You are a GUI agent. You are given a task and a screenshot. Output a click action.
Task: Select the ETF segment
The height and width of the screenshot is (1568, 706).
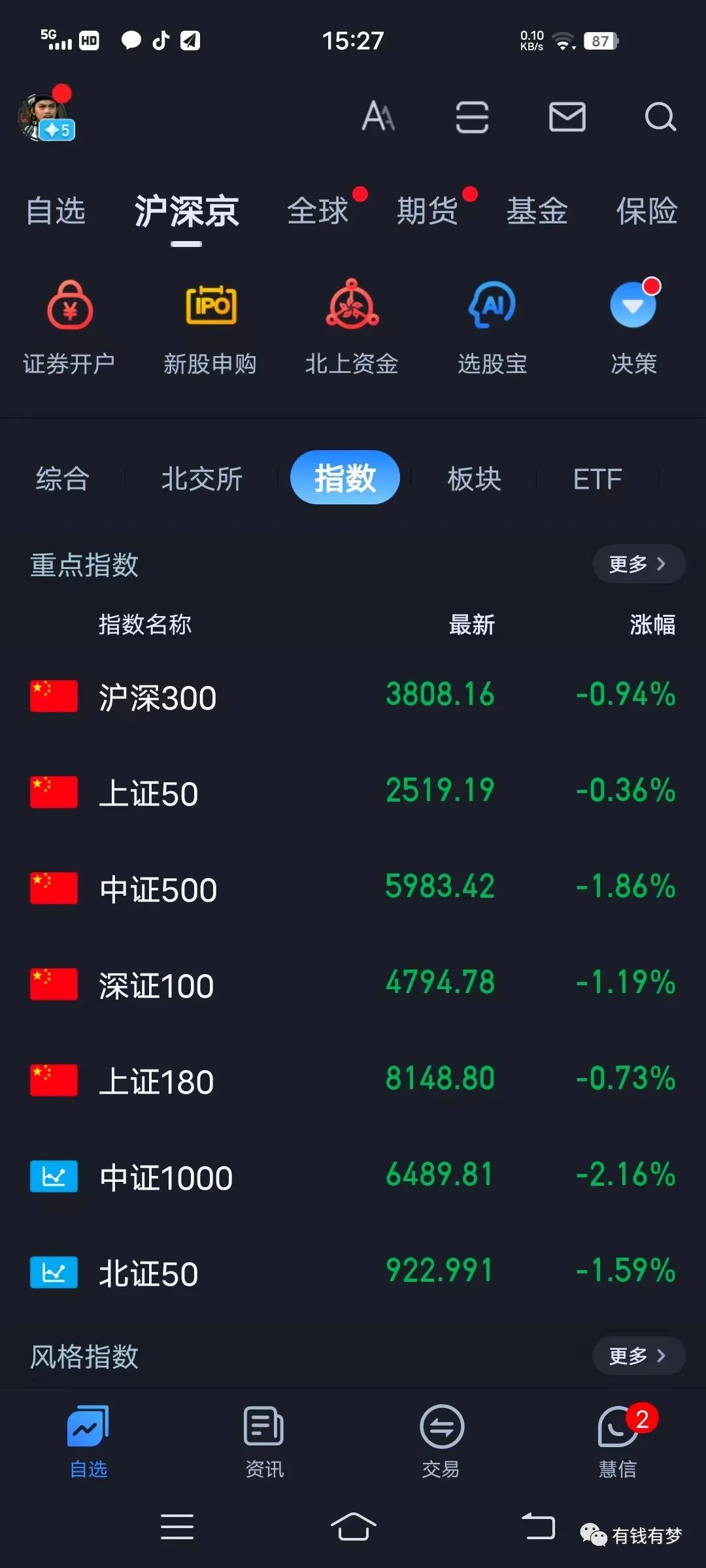(597, 478)
